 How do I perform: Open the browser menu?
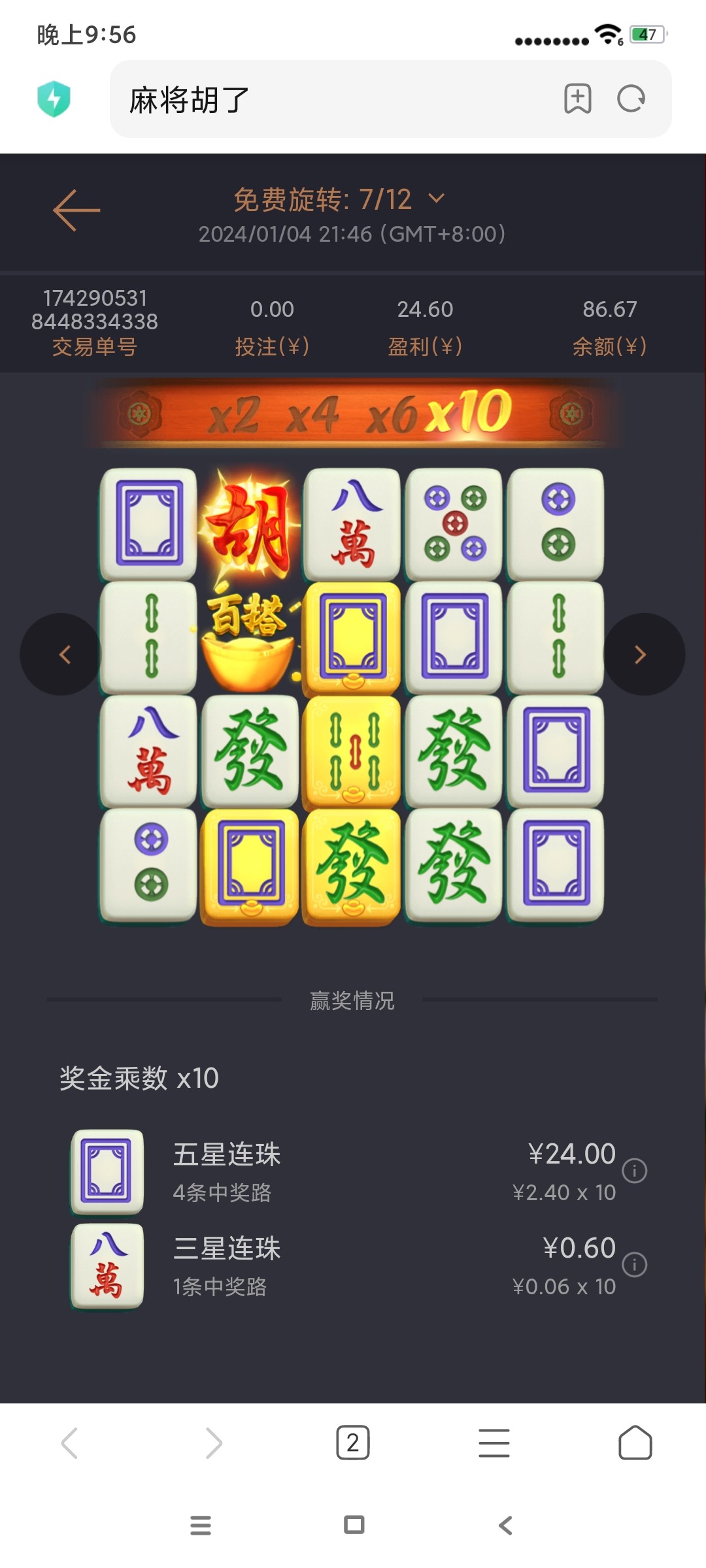[494, 1443]
